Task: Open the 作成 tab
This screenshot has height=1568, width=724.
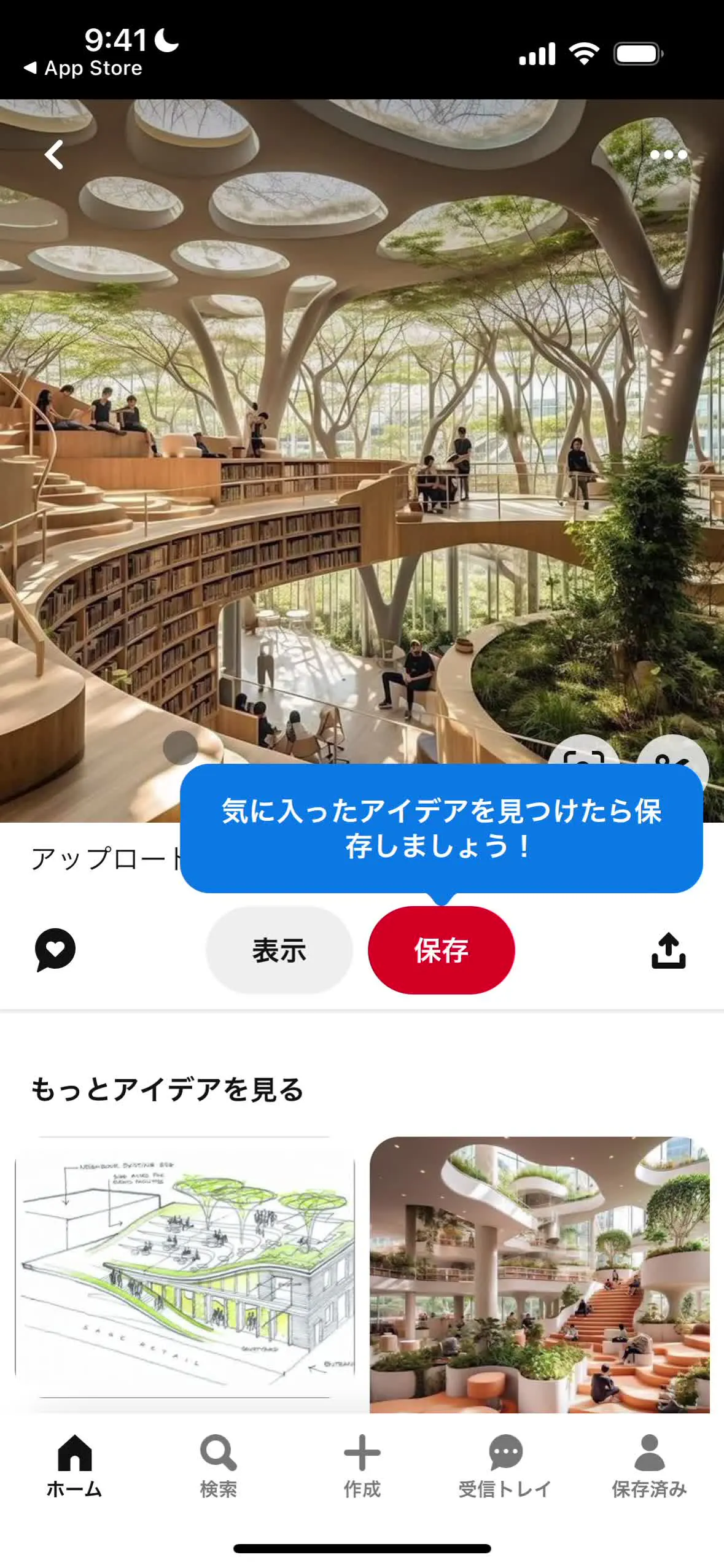Action: [x=362, y=1465]
